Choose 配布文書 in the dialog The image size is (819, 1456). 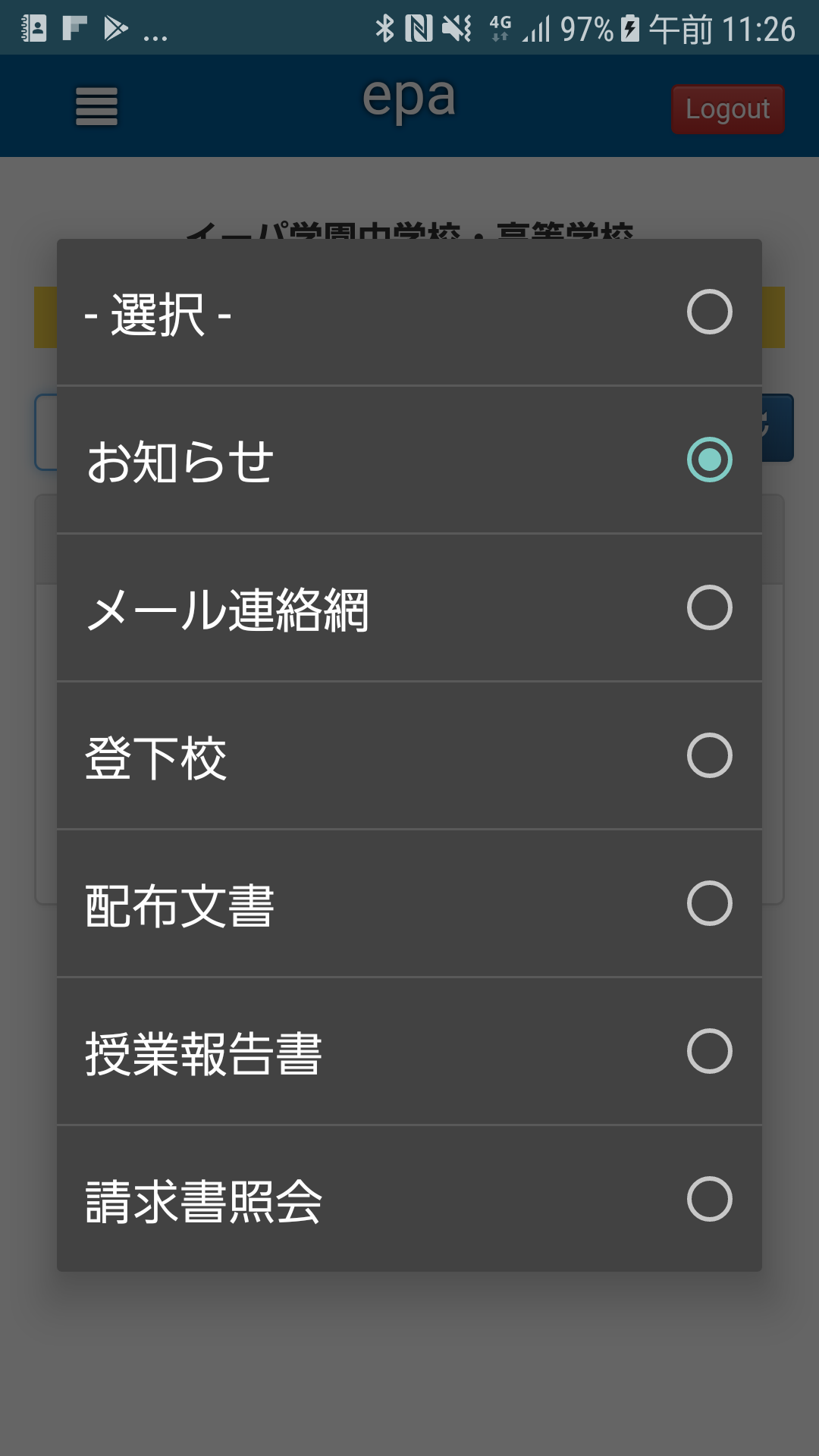point(409,903)
